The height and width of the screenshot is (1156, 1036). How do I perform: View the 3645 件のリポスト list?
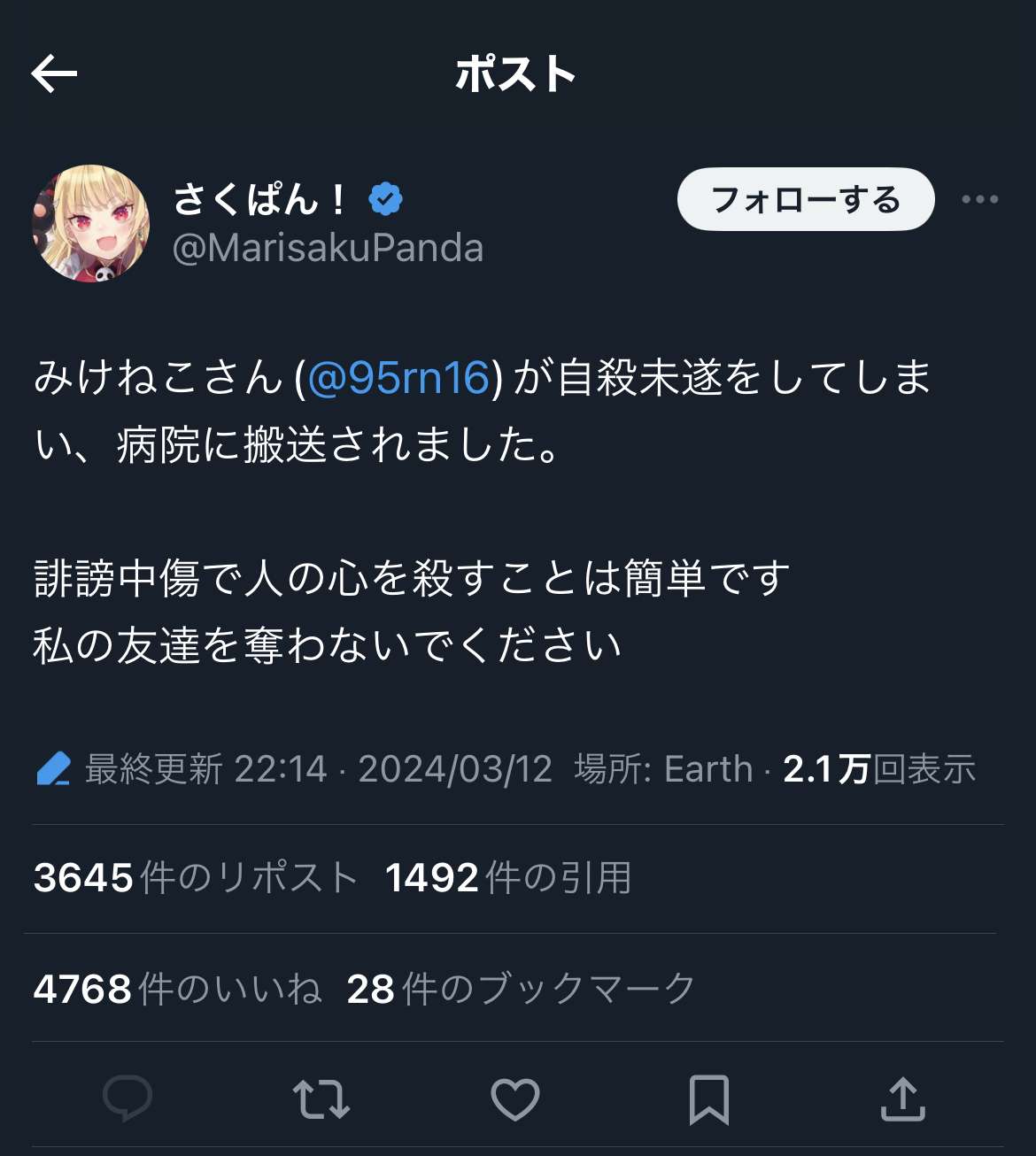coord(195,878)
